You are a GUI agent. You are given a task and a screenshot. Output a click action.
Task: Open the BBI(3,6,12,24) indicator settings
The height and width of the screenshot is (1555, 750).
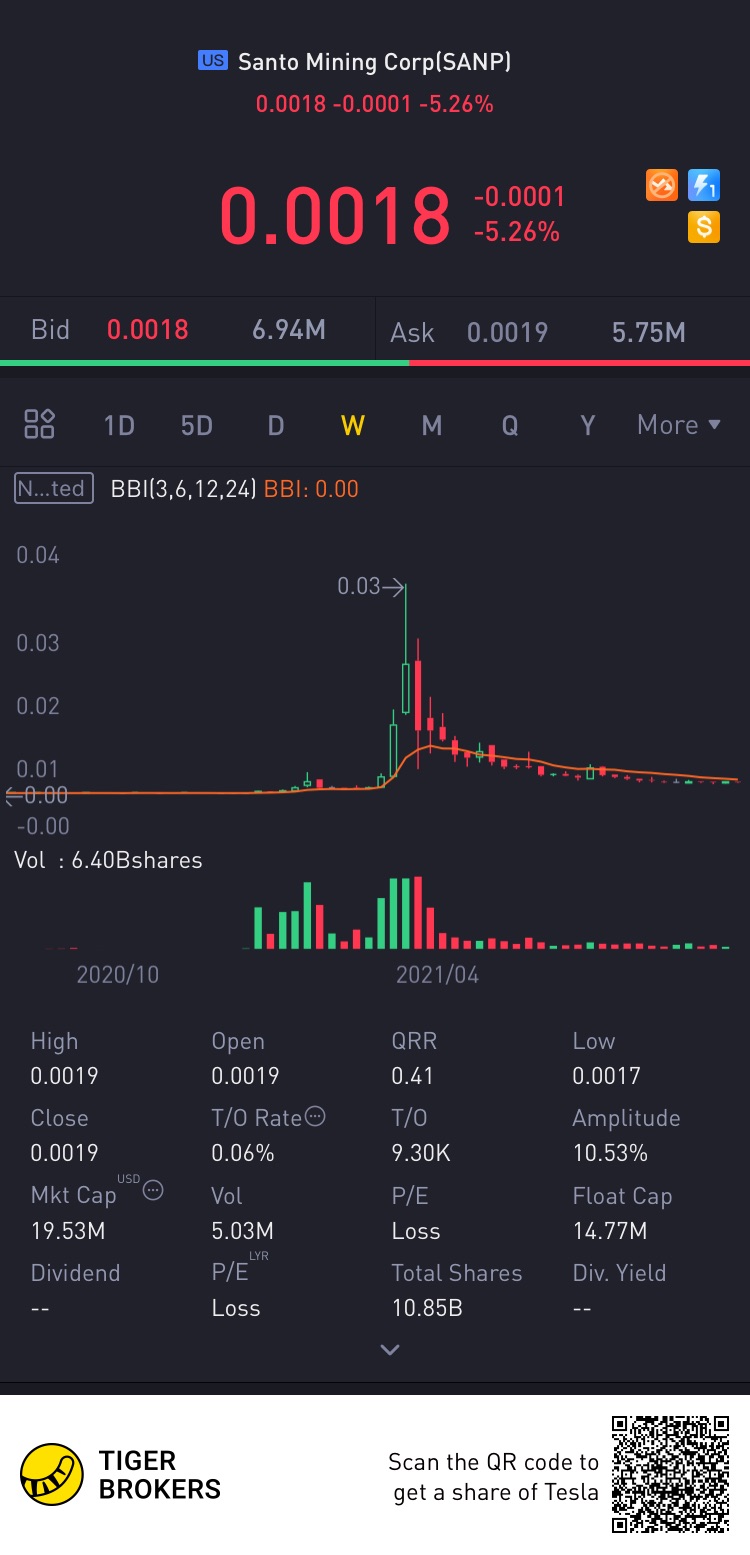point(183,489)
